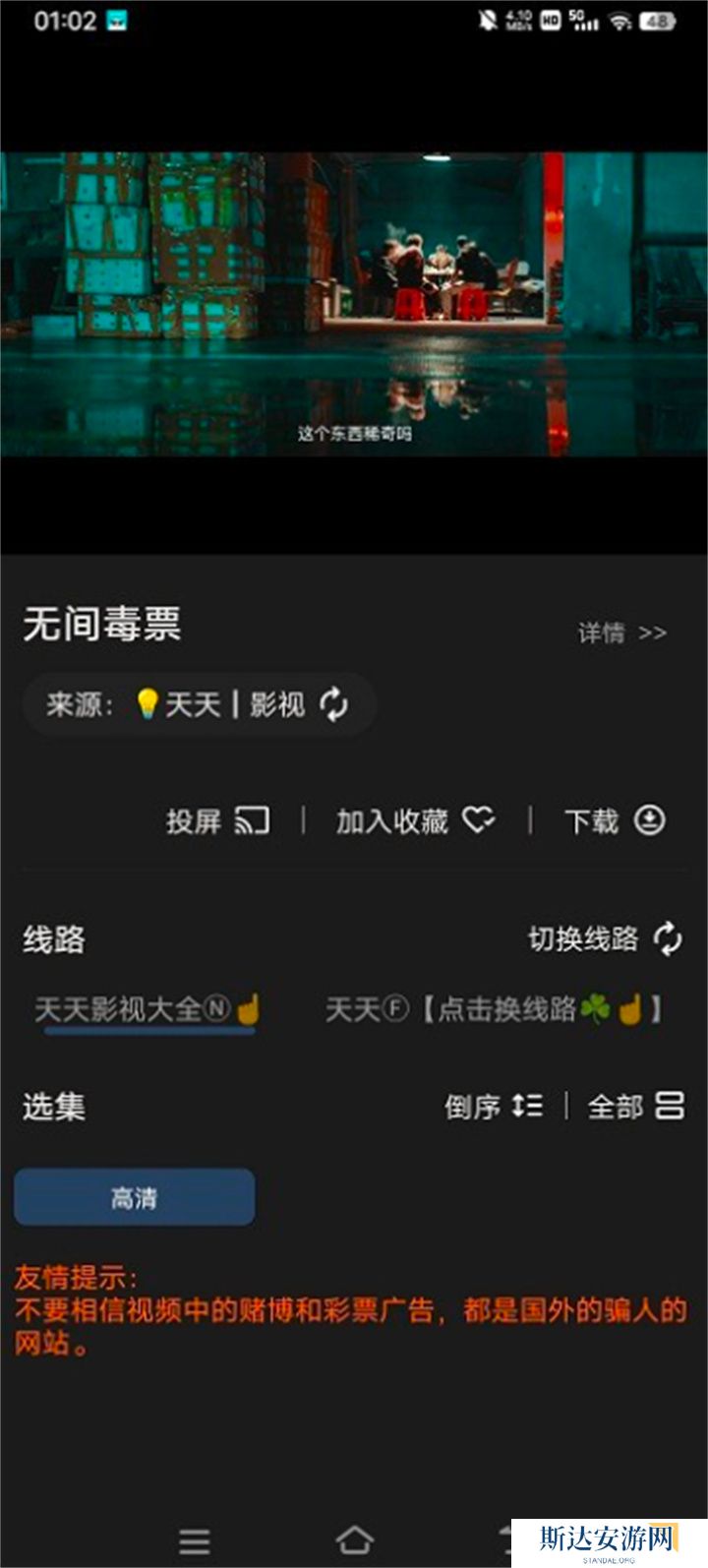Open the recent apps menu button

click(x=195, y=1540)
